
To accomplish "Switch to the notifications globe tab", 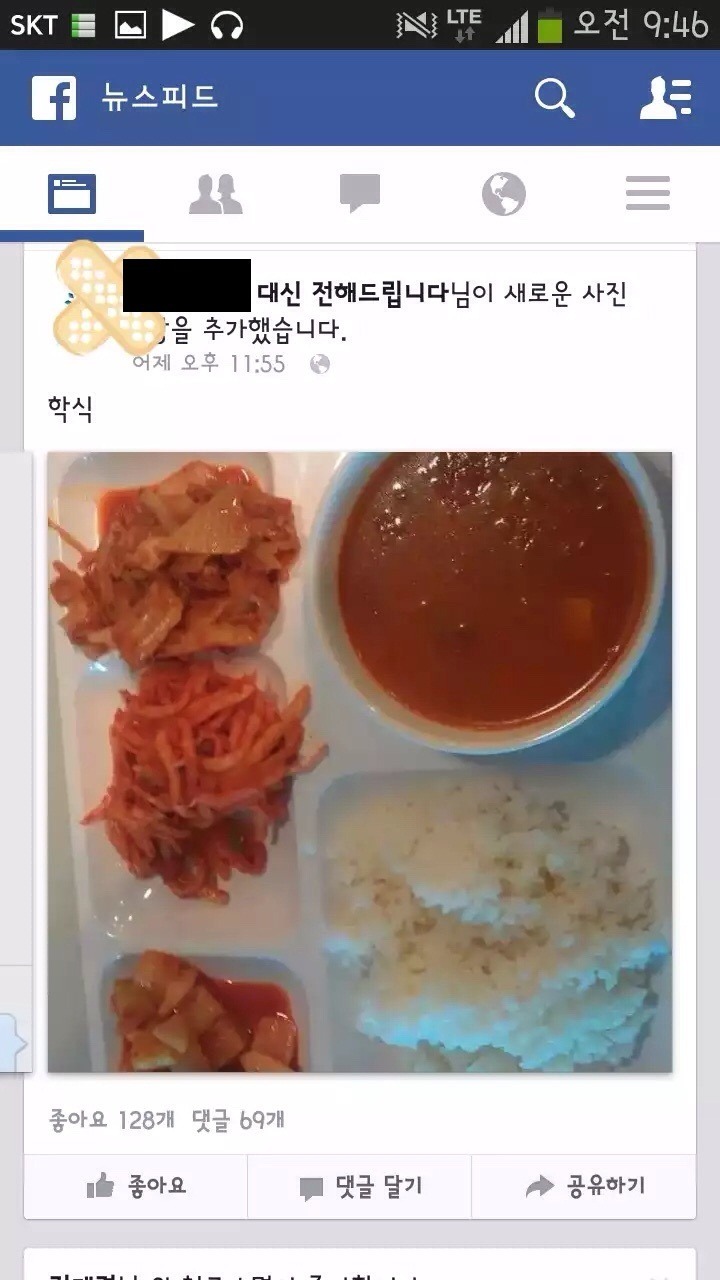I will pos(504,193).
